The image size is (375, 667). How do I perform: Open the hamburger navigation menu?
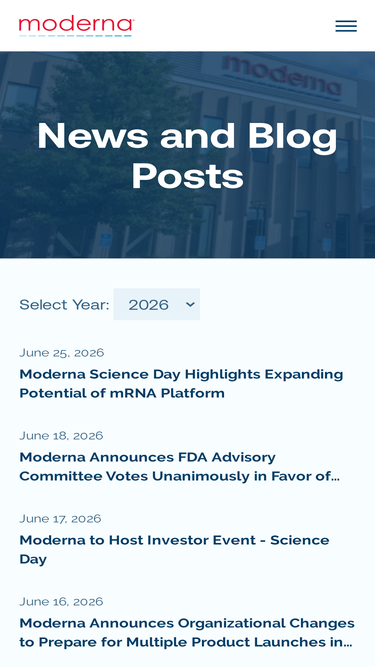(x=346, y=26)
